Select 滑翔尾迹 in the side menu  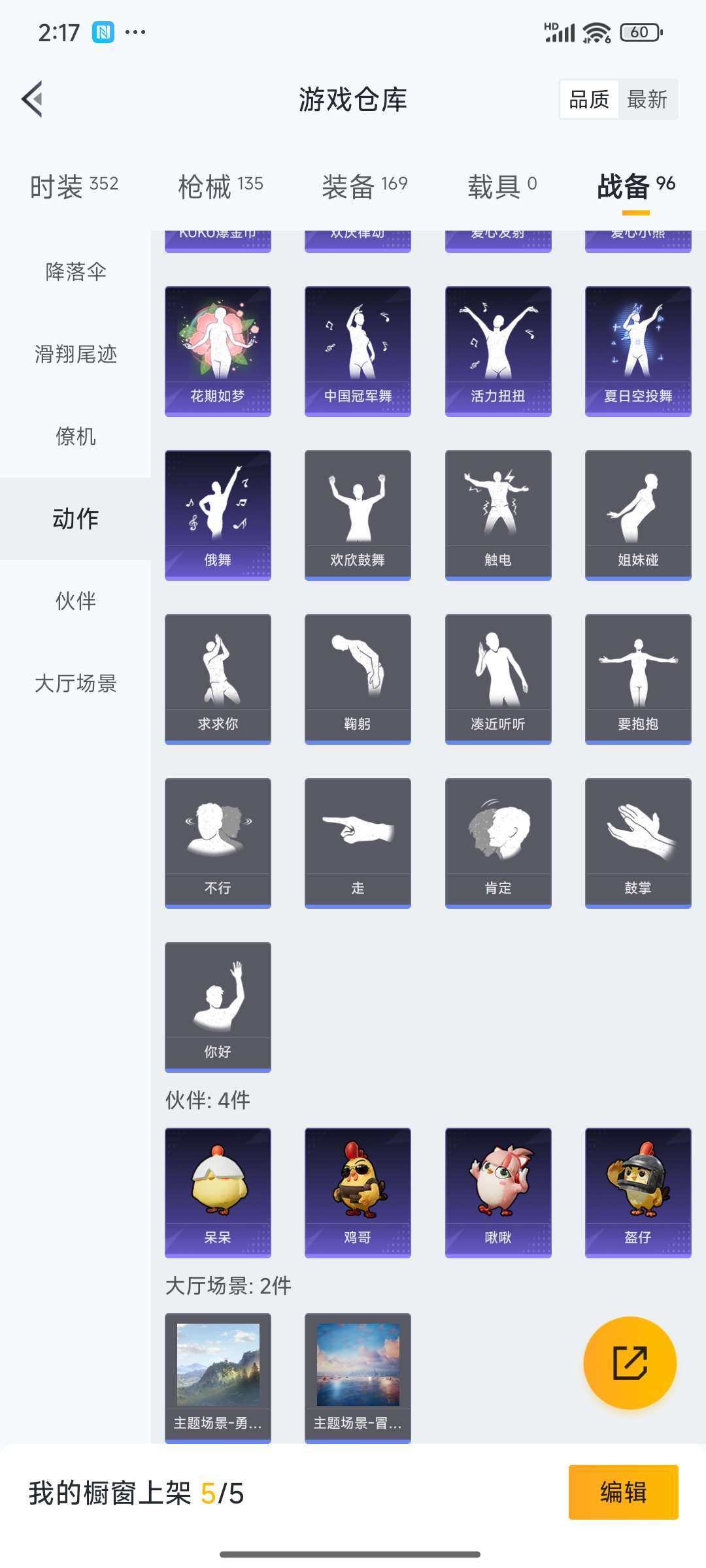coord(76,354)
